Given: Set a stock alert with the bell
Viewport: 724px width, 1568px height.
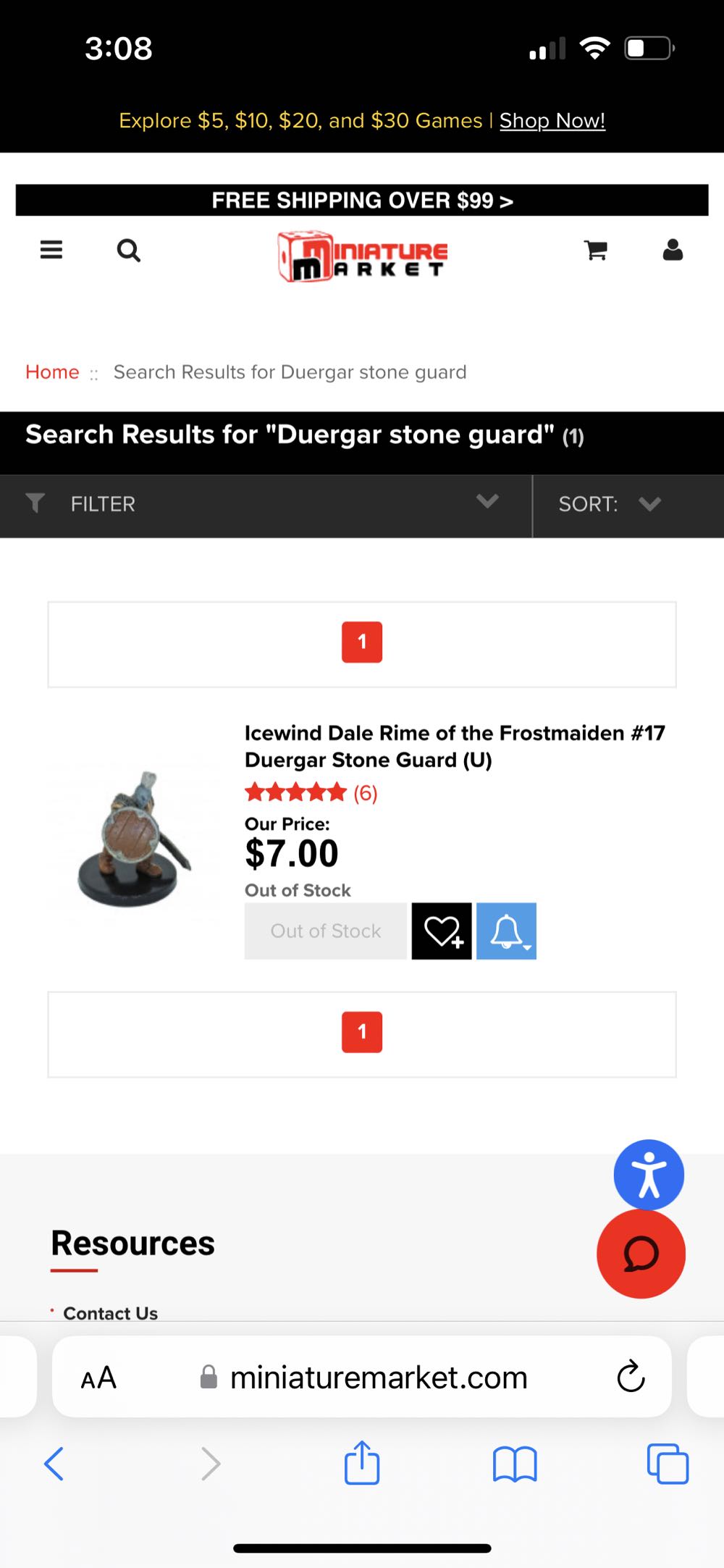Looking at the screenshot, I should click(506, 931).
